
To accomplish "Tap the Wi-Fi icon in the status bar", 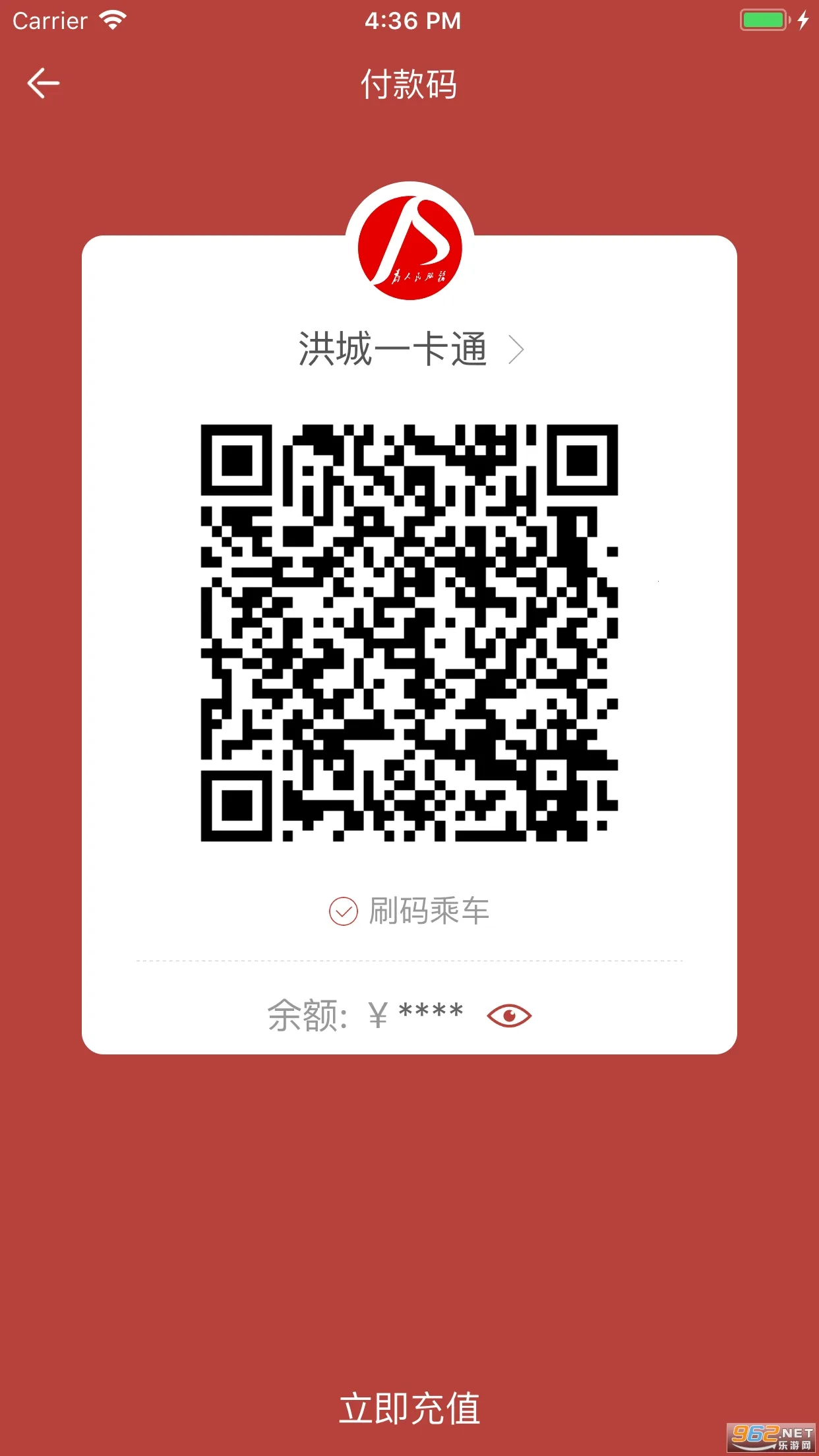I will (112, 20).
